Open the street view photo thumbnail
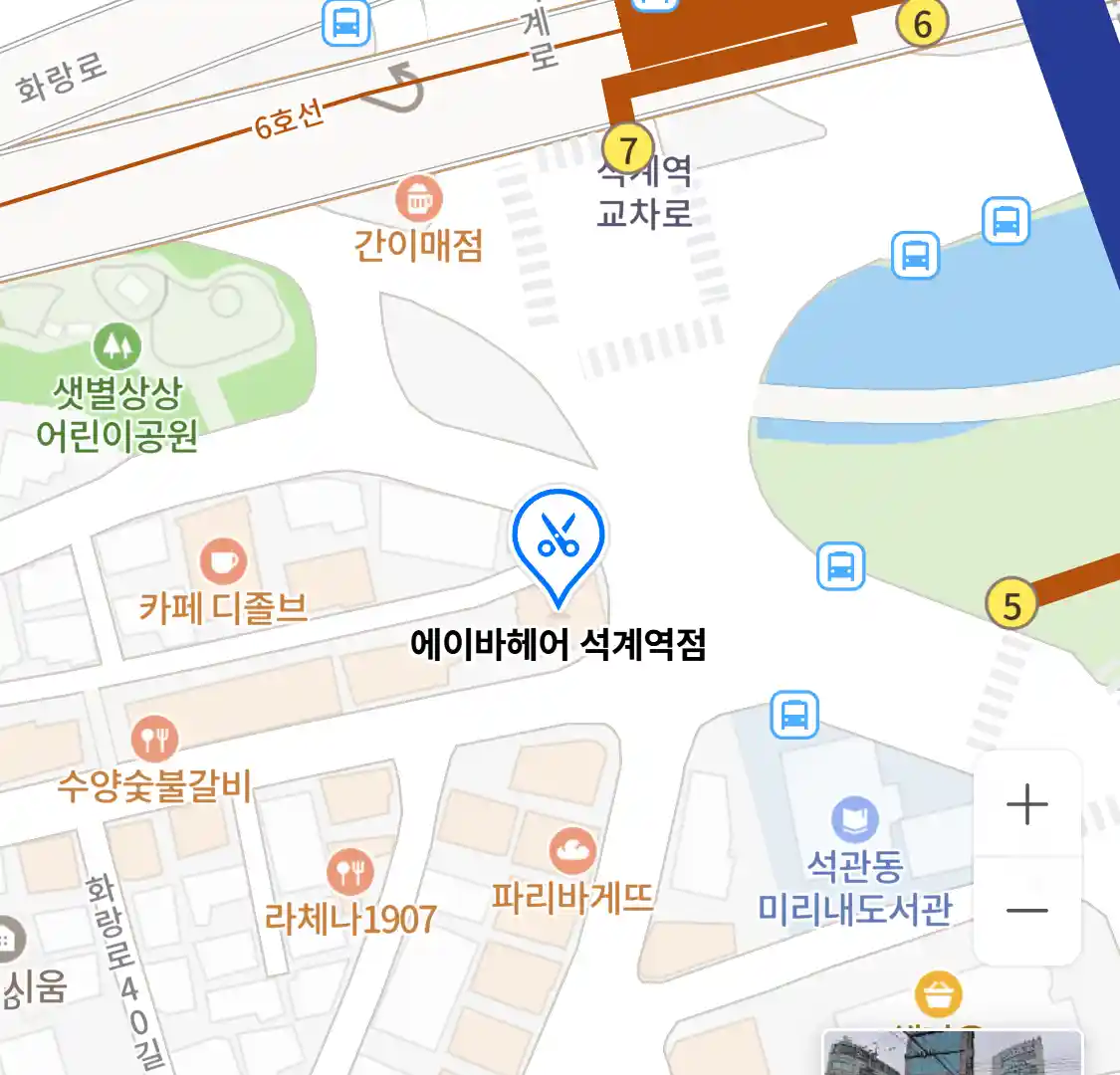Screen dimensions: 1120x1075 click(x=951, y=1055)
